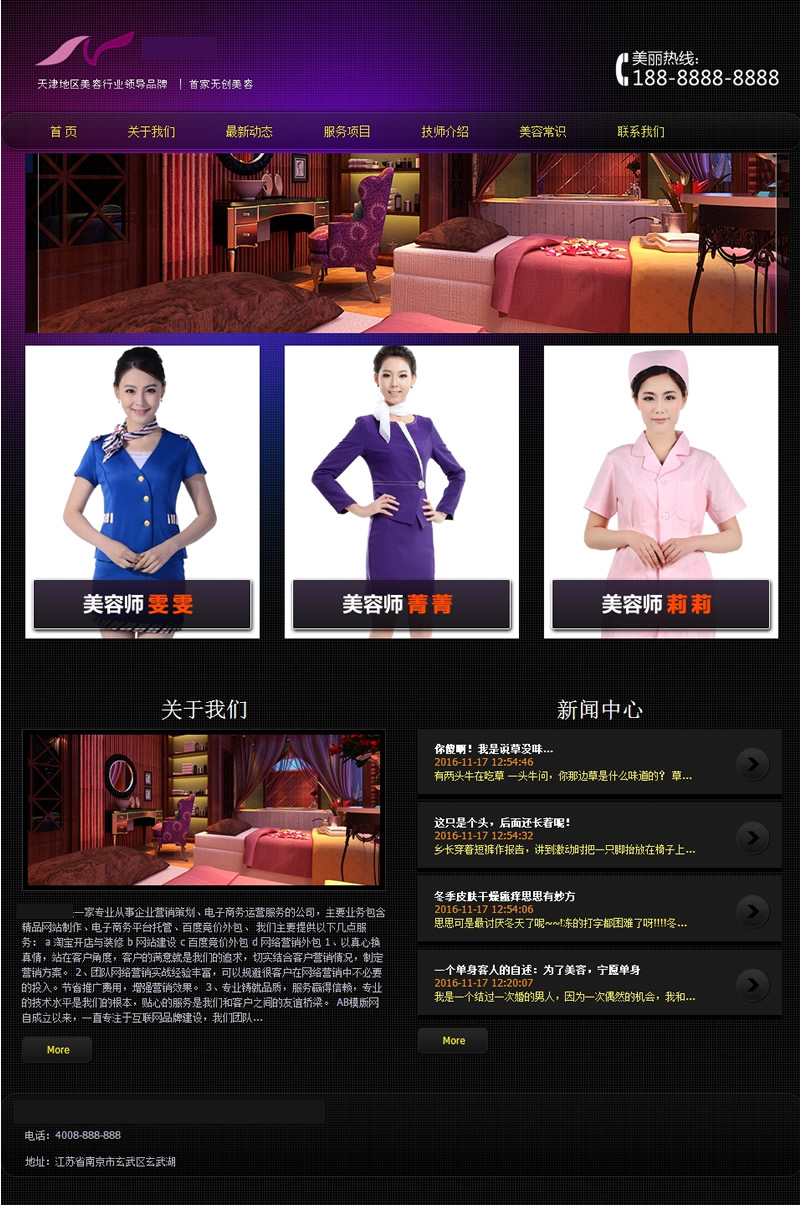Viewport: 800px width, 1205px height.
Task: Open news item 你傻啊!我是说草没味
Action: click(x=494, y=749)
